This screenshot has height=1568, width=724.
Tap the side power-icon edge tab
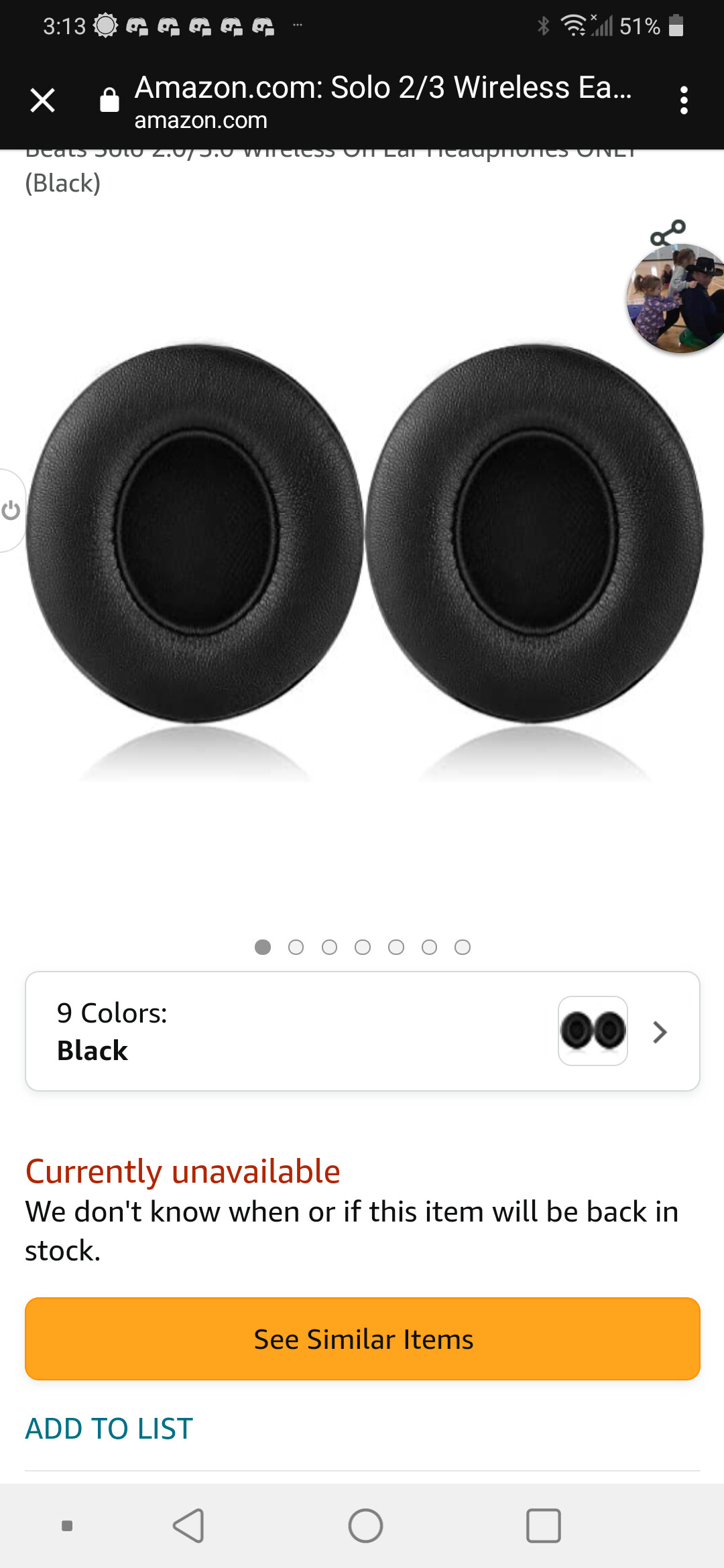(x=11, y=511)
